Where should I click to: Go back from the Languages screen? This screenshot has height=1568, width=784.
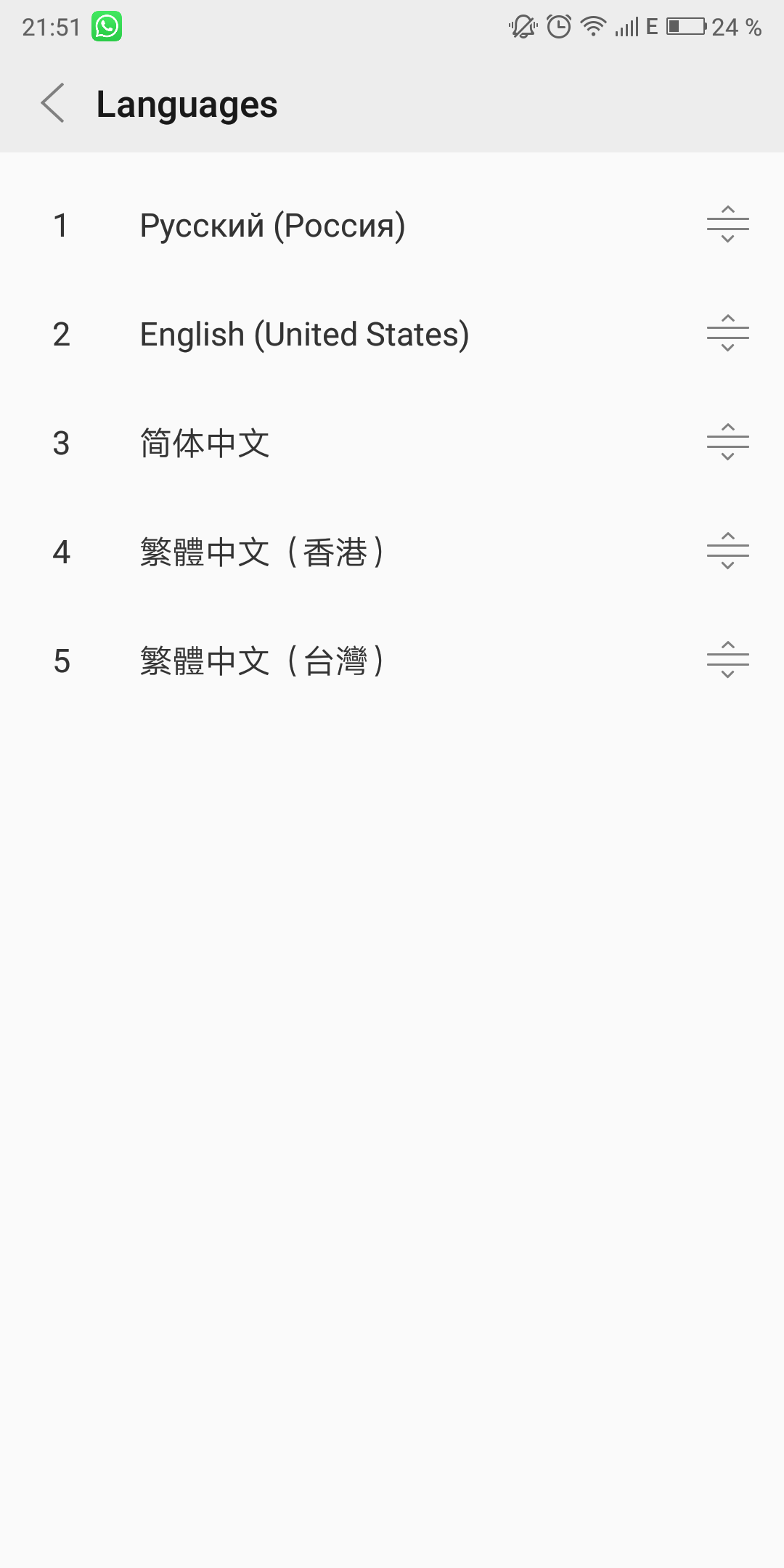point(53,103)
